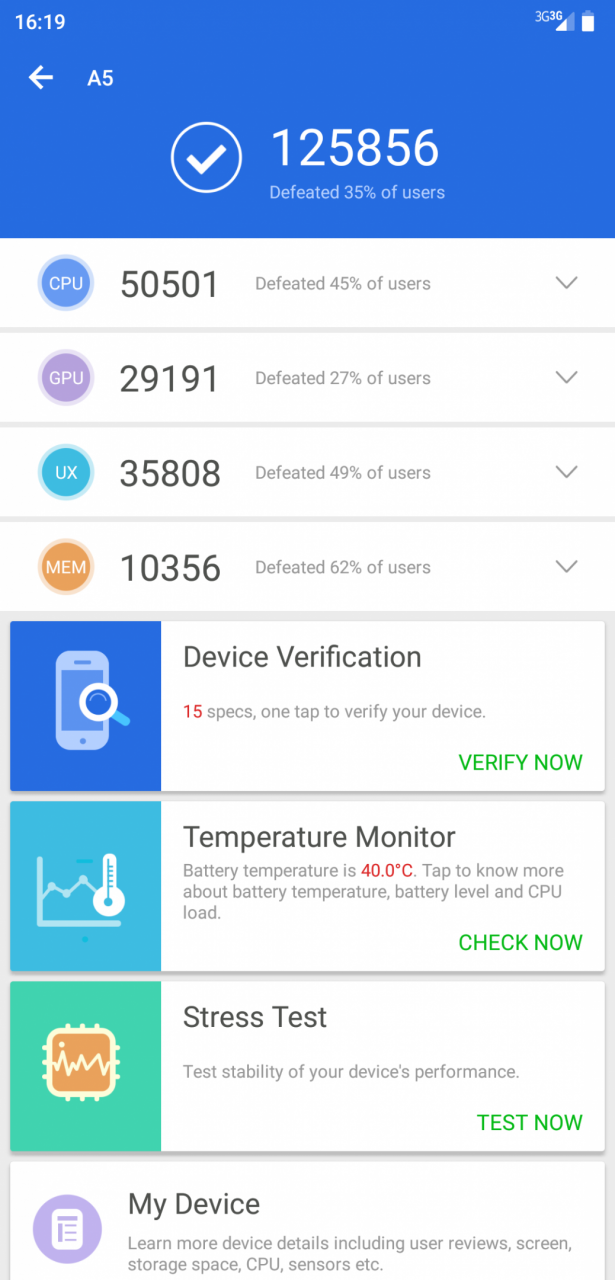The image size is (615, 1280).
Task: Start the stress test with TEST NOW
Action: (x=529, y=1123)
